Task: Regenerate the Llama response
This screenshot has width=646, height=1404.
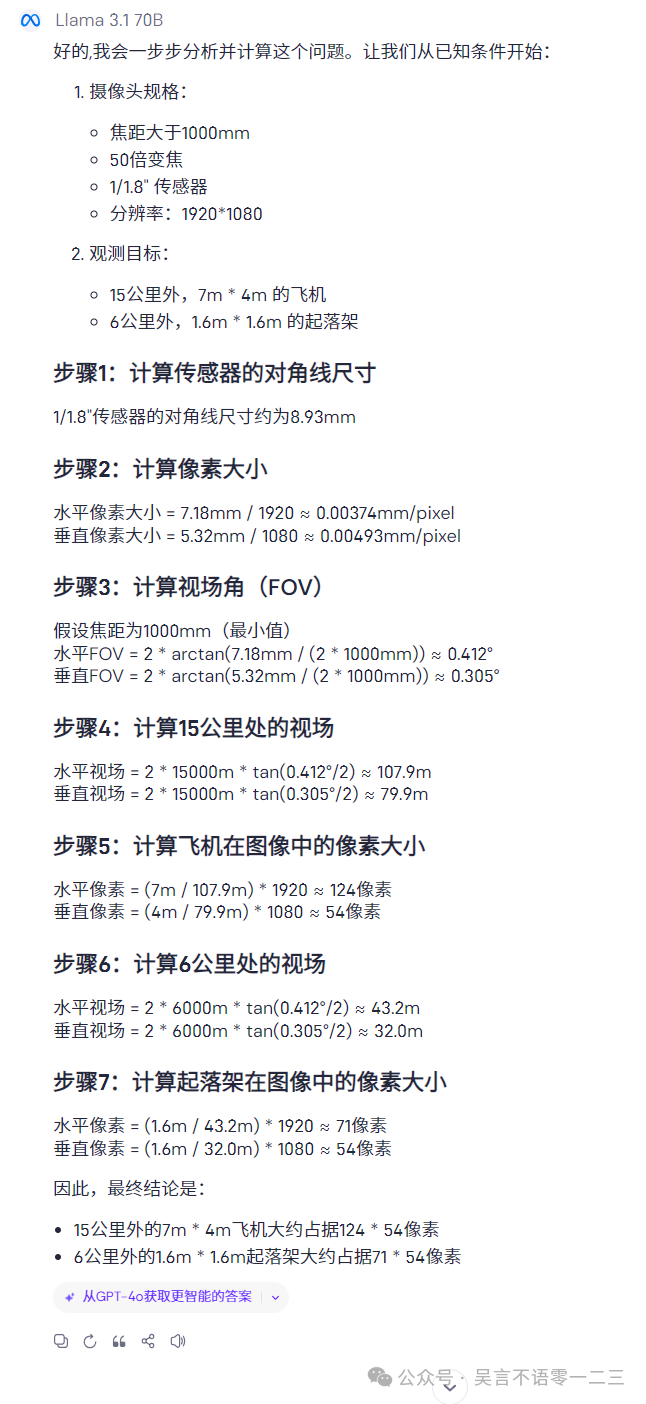Action: (x=90, y=1341)
